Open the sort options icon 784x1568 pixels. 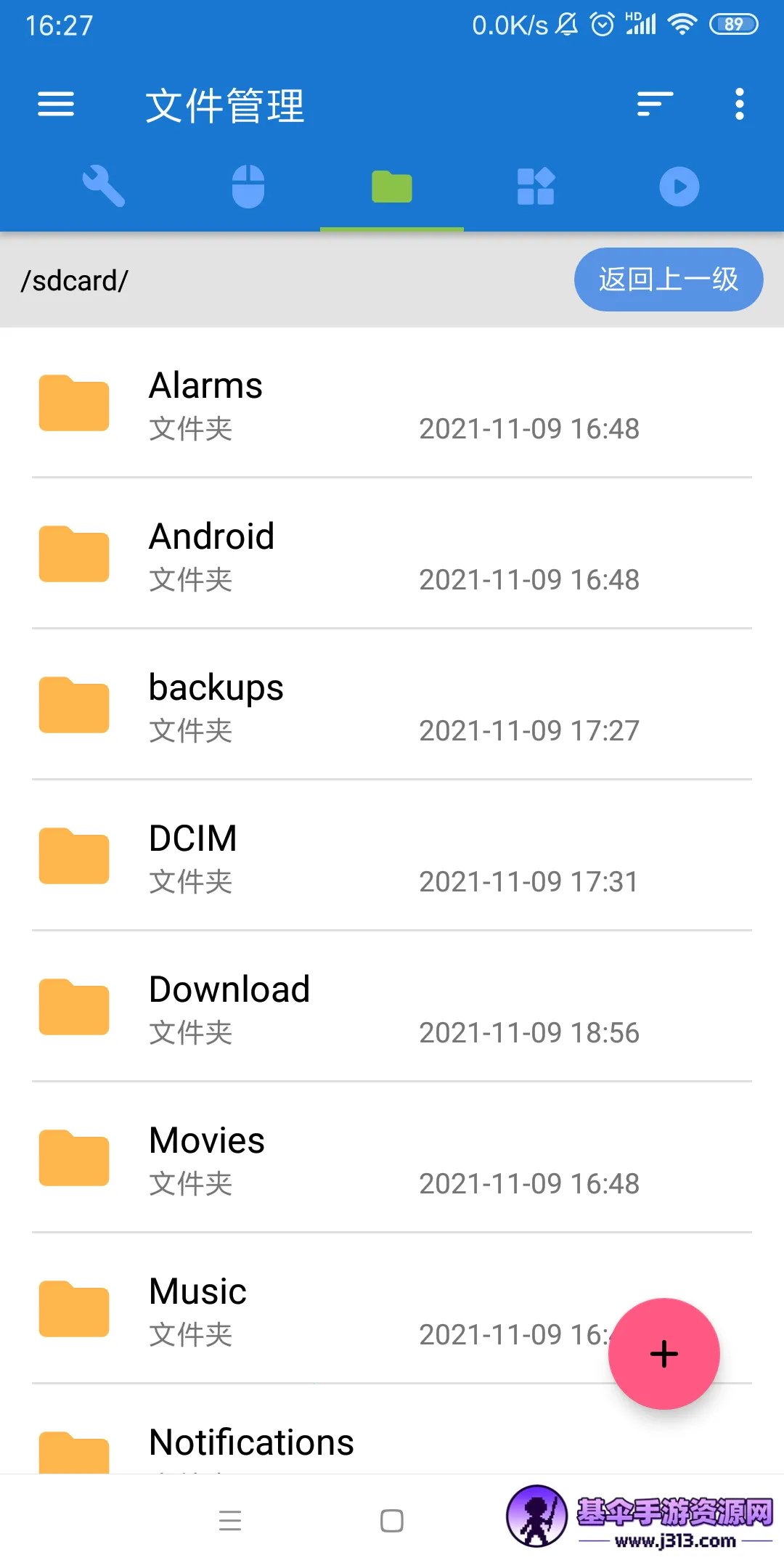coord(655,104)
